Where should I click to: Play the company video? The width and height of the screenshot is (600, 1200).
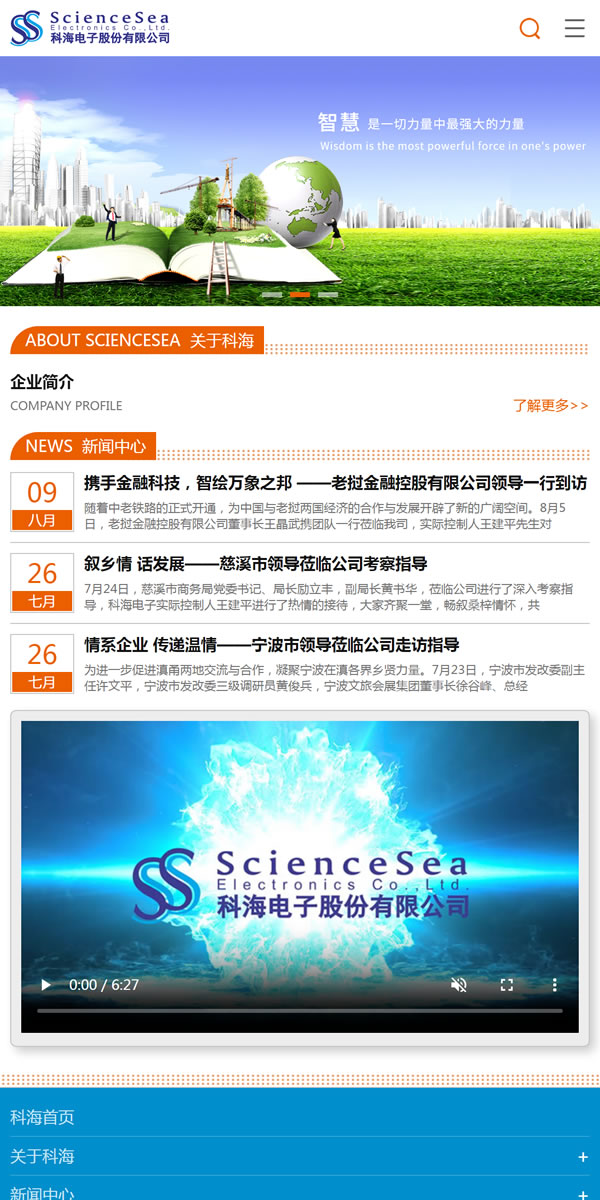pos(45,985)
